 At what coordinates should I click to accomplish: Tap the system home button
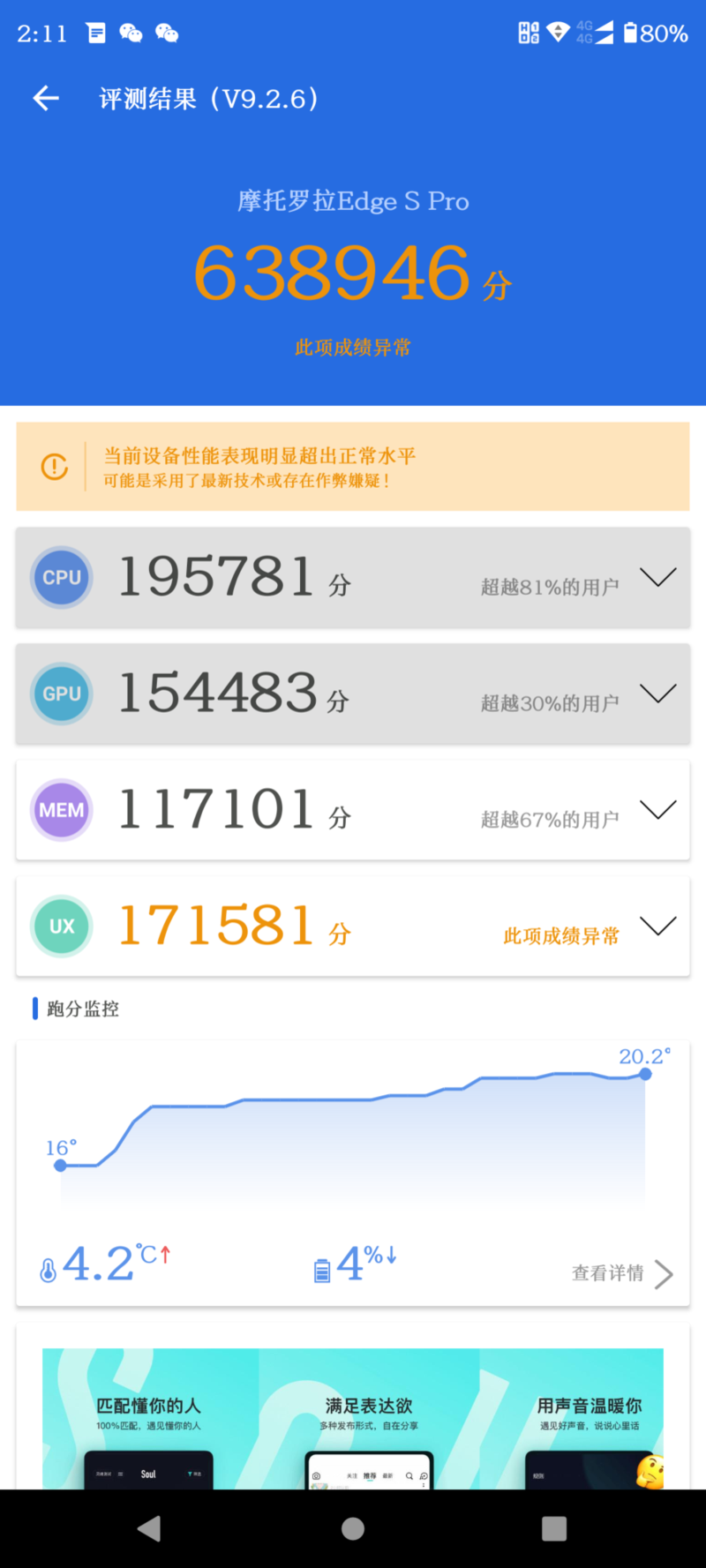(353, 1528)
